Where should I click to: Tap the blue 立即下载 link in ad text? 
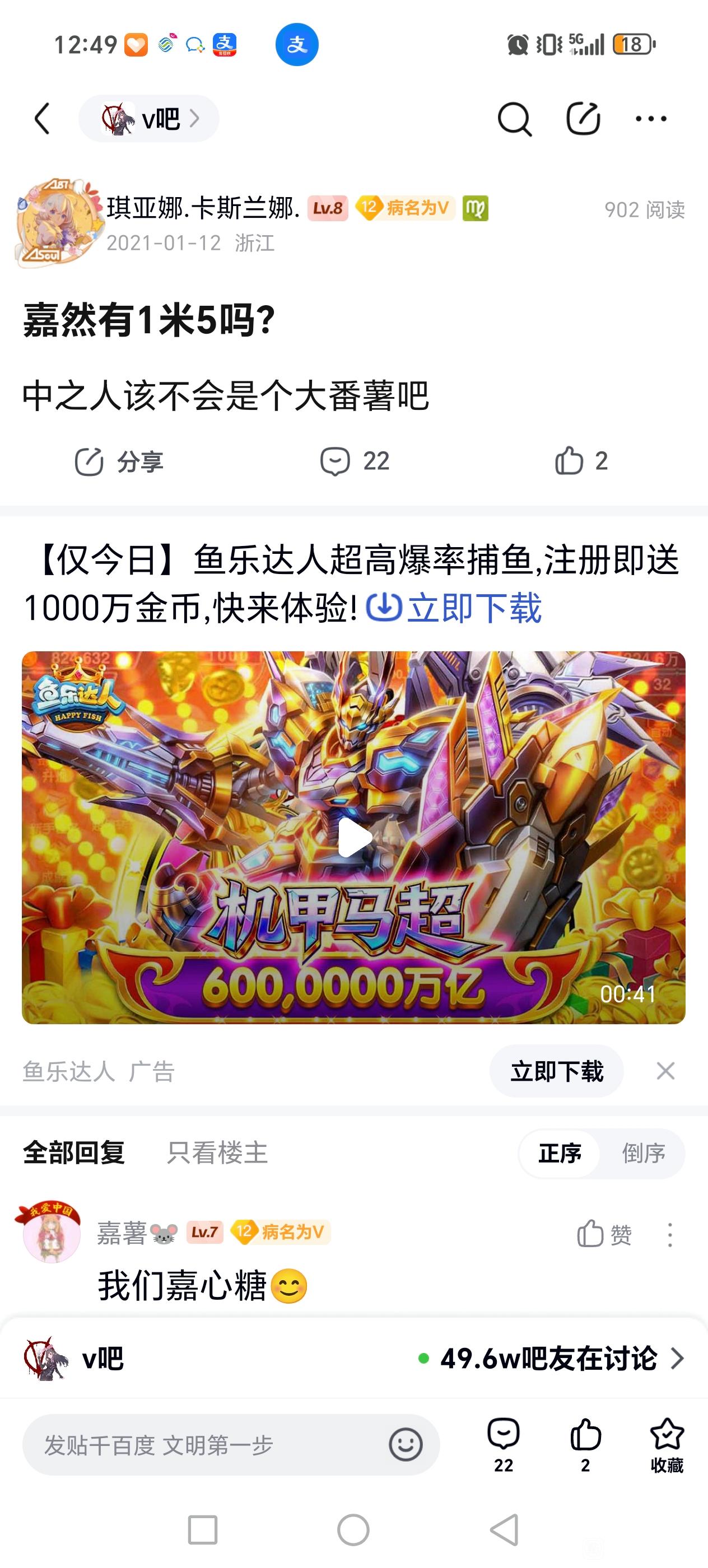point(454,608)
